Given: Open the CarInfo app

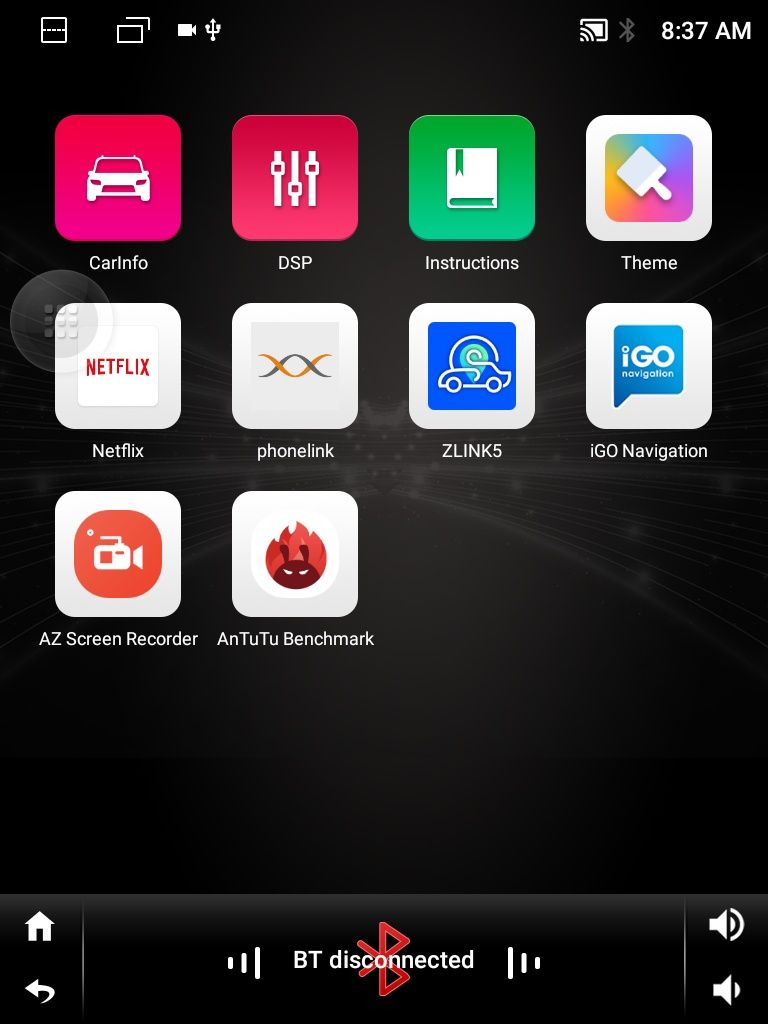Looking at the screenshot, I should point(118,178).
